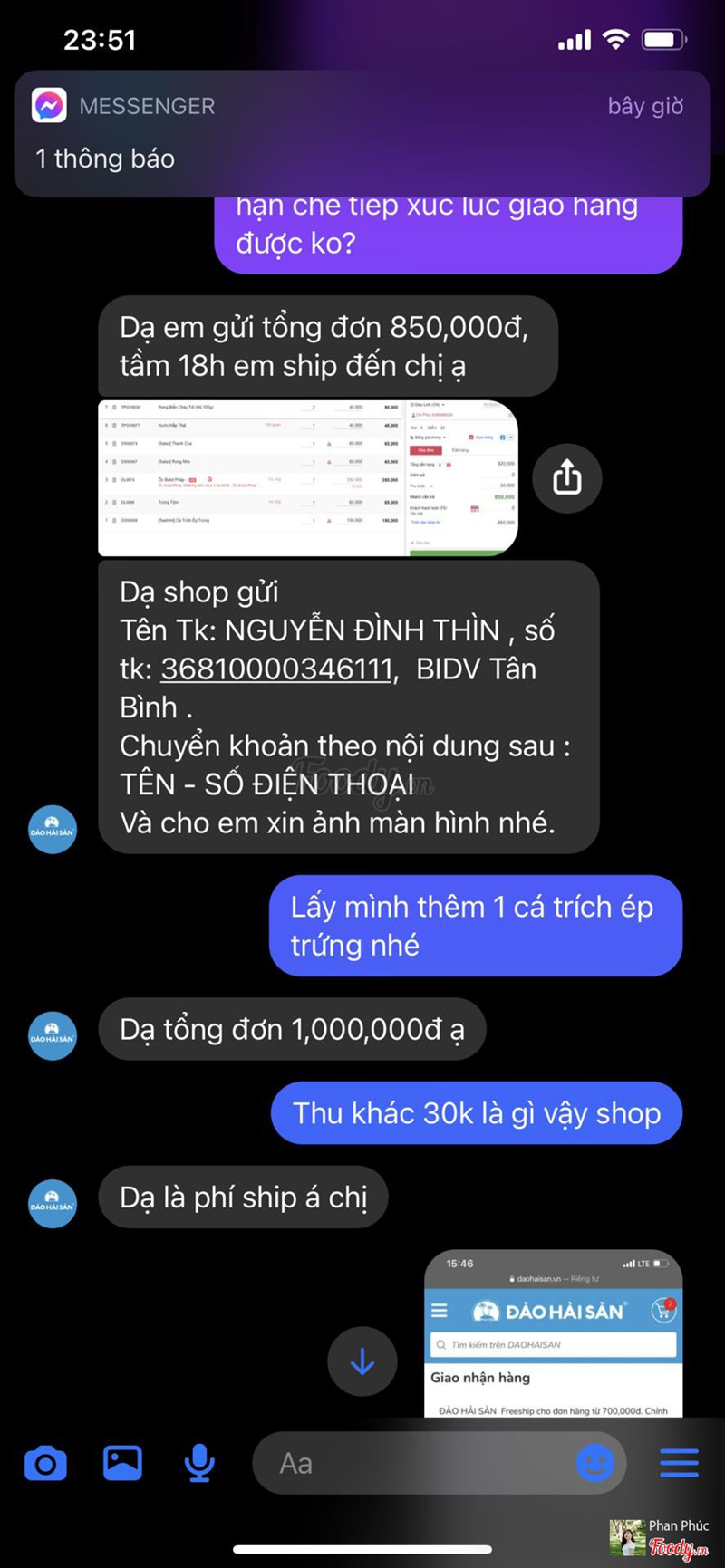725x1568 pixels.
Task: Tap the account number 36810000346111 link
Action: pyautogui.click(x=276, y=669)
